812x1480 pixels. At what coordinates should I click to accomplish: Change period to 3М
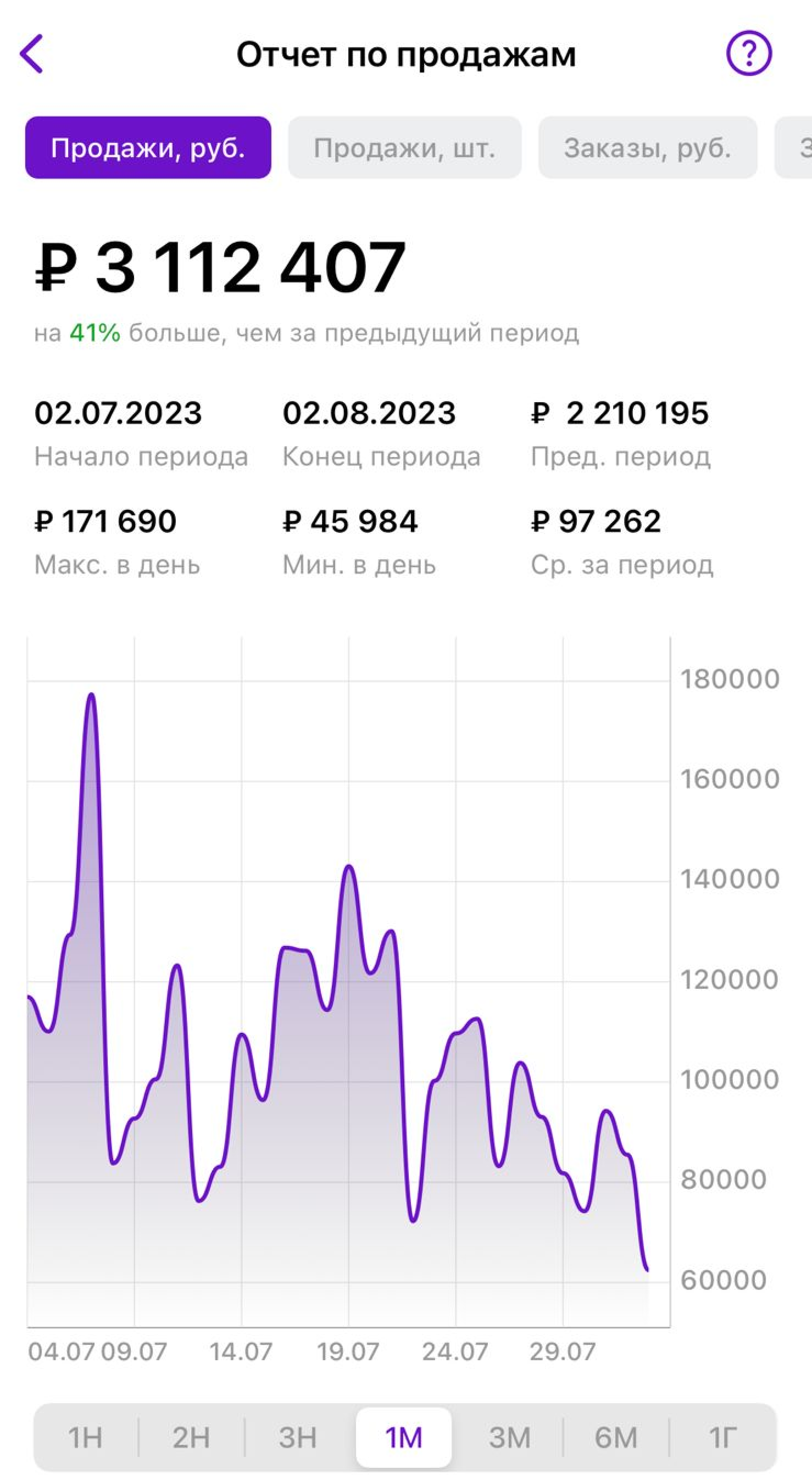click(x=510, y=1437)
